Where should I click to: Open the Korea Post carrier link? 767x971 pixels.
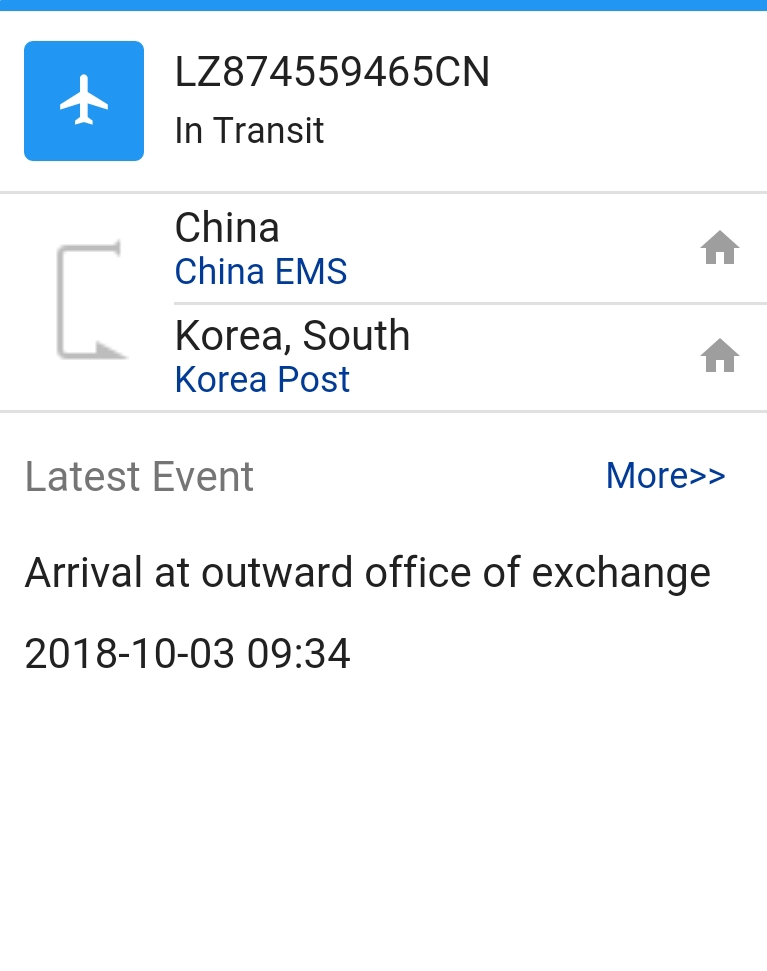pyautogui.click(x=262, y=380)
